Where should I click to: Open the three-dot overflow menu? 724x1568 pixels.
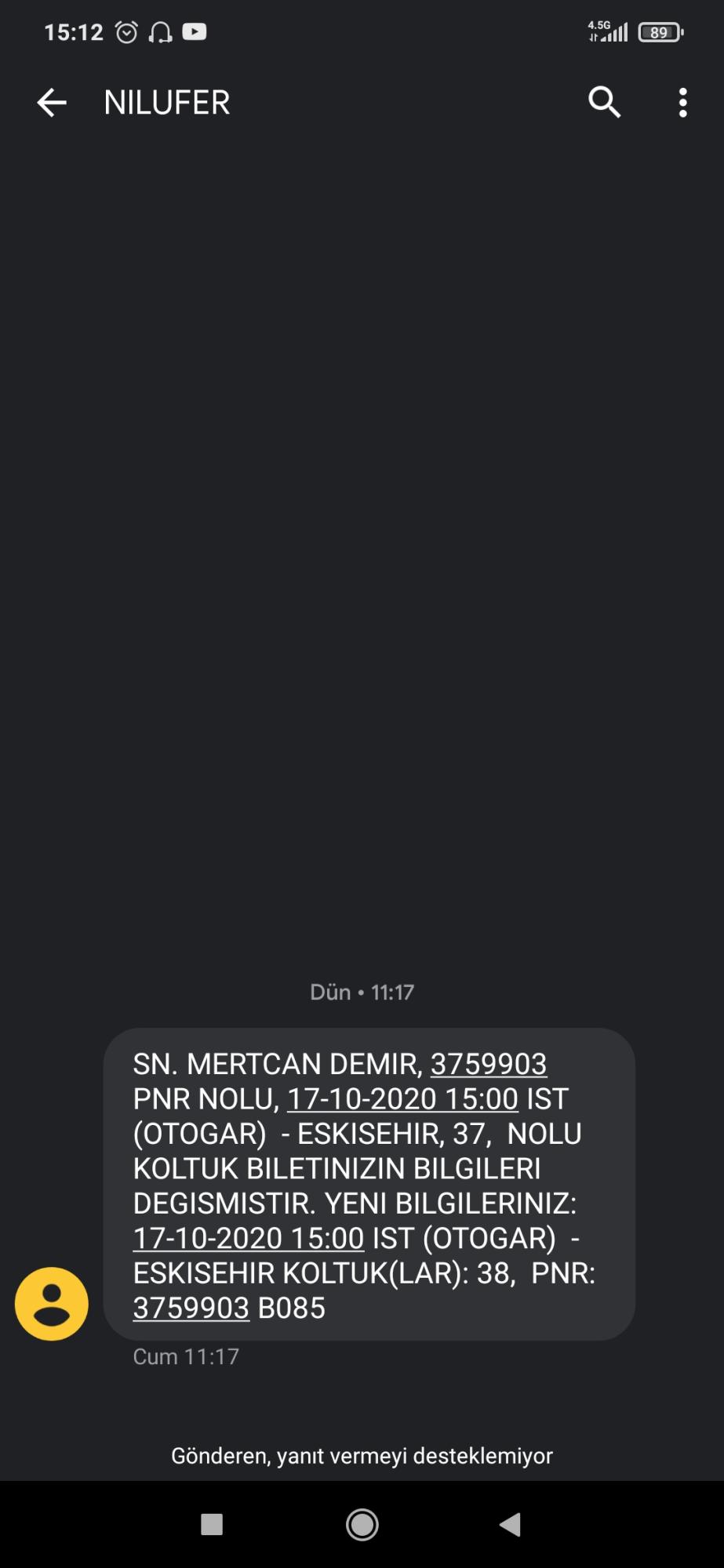[x=683, y=103]
